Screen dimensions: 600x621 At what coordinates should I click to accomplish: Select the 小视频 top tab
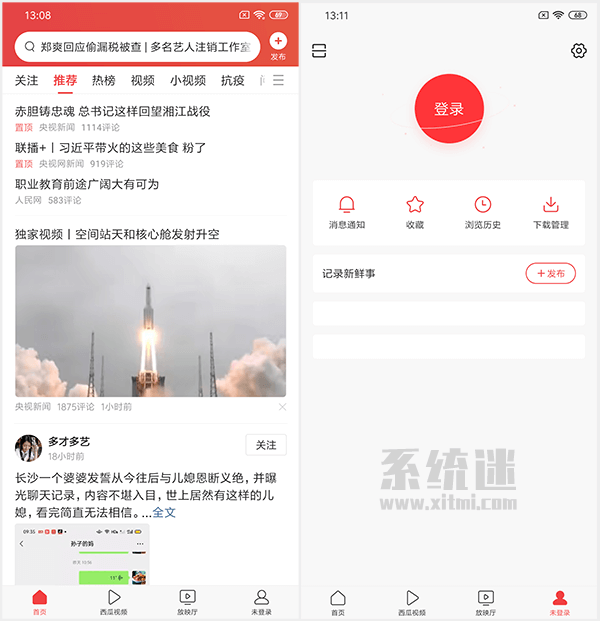(x=187, y=81)
